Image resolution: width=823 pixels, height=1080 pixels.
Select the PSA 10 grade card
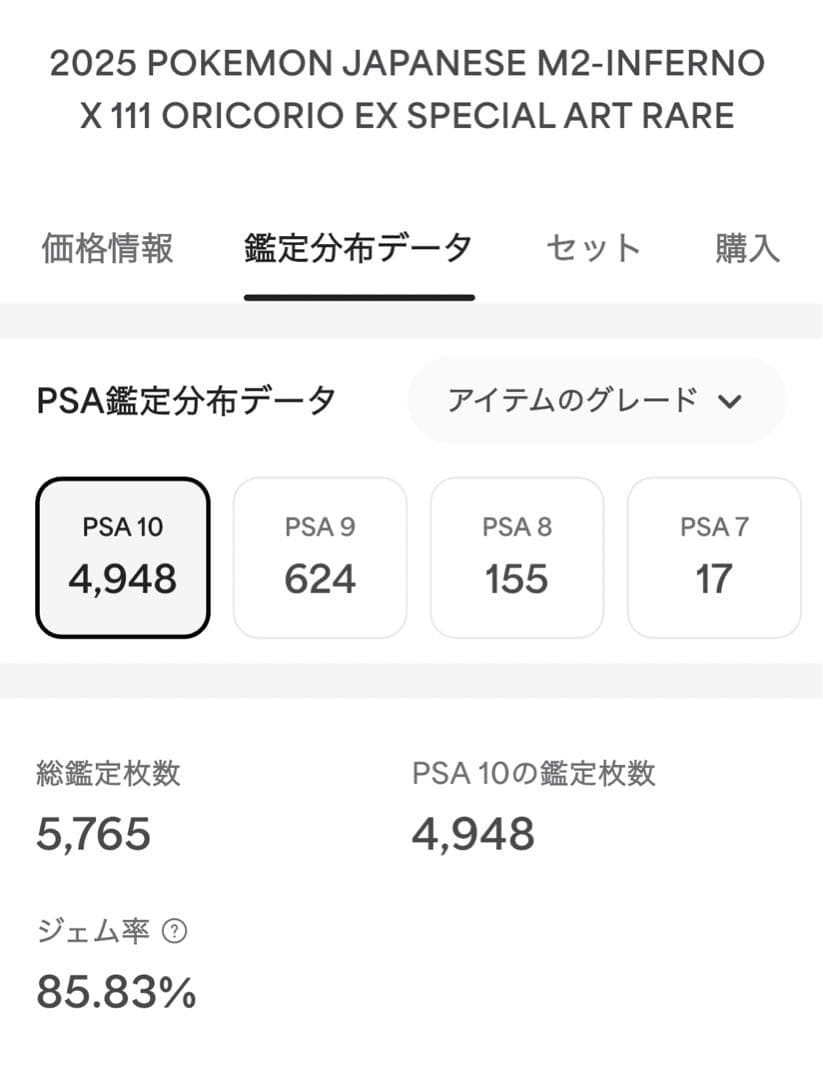click(122, 557)
